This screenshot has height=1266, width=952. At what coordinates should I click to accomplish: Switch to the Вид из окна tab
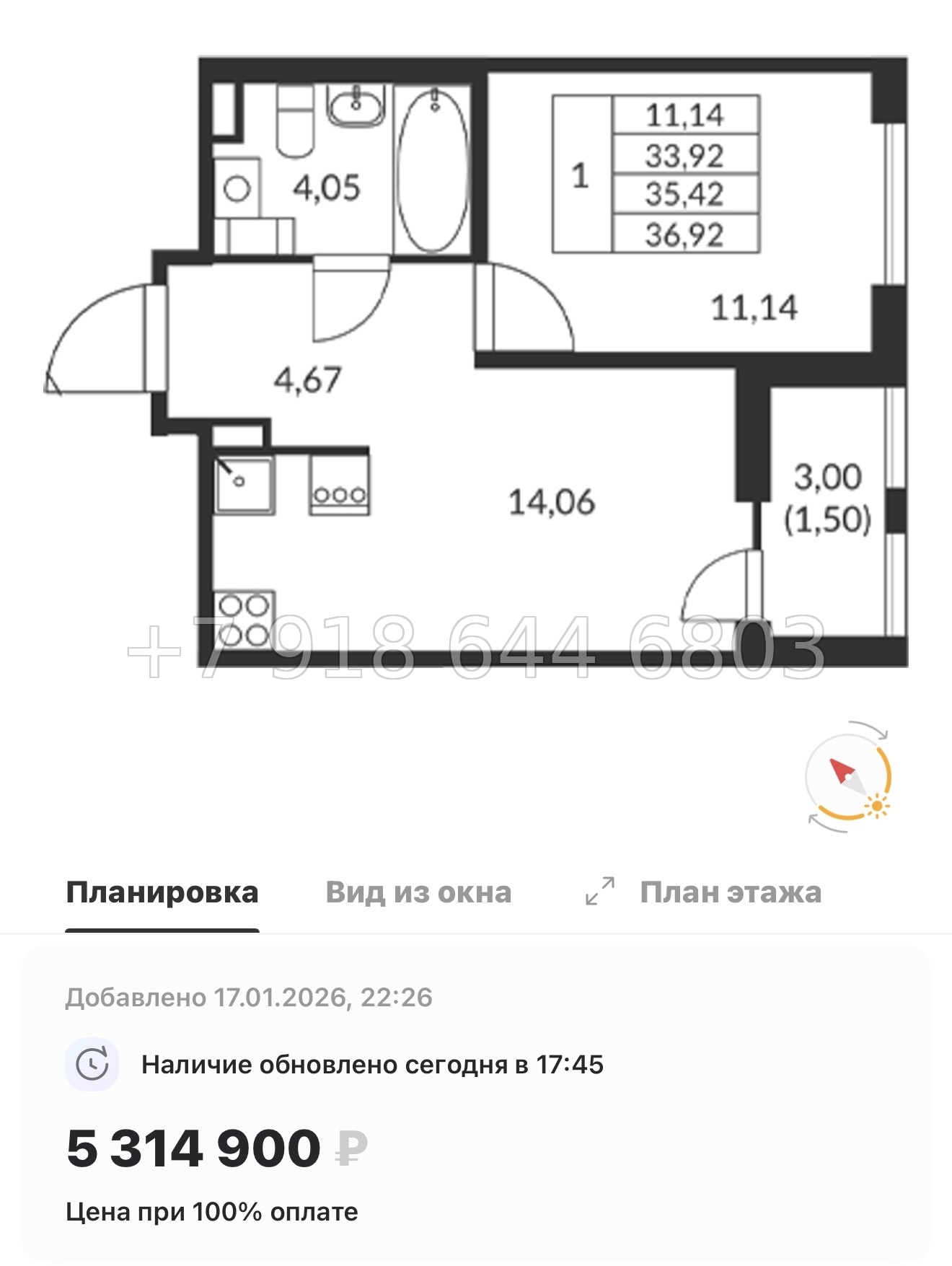coord(418,892)
